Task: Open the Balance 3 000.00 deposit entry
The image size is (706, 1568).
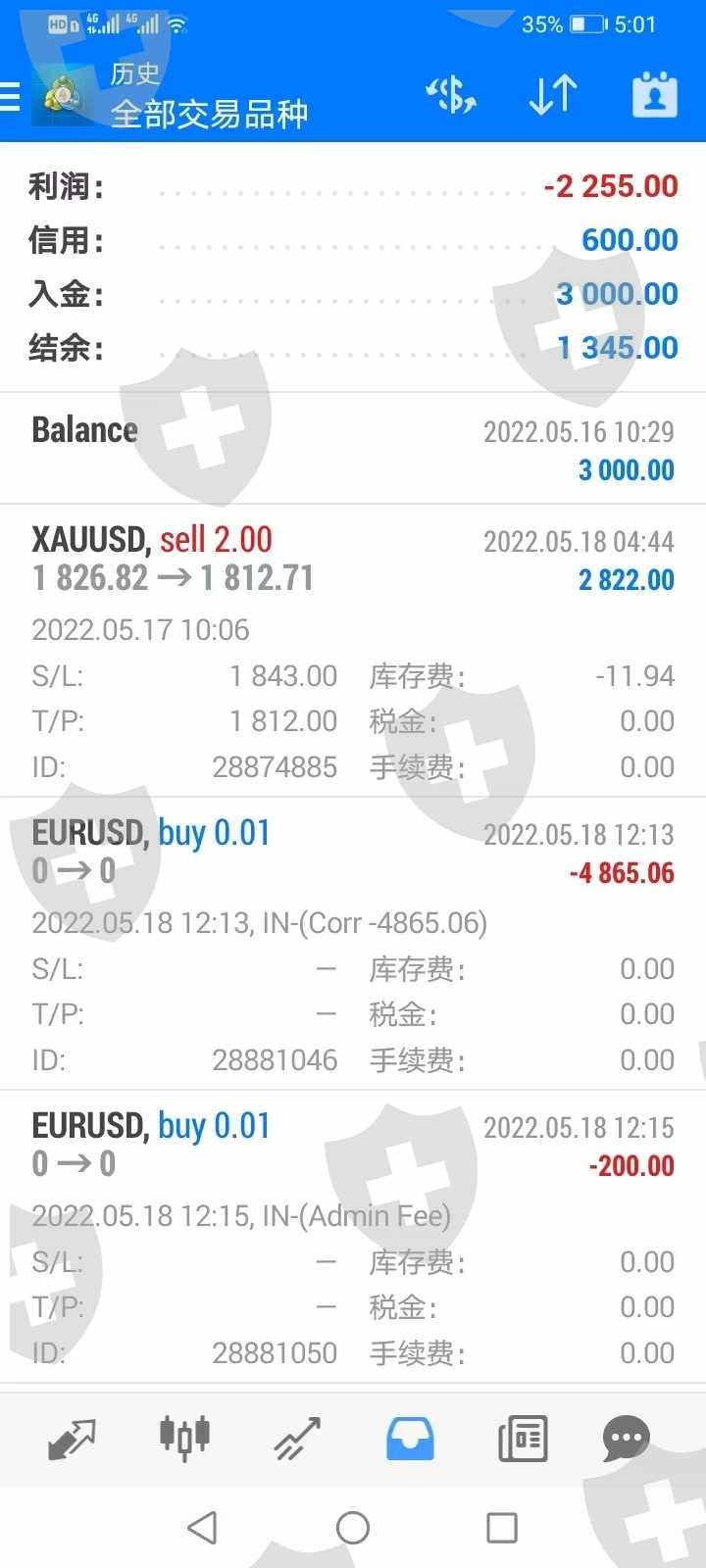Action: click(x=353, y=449)
